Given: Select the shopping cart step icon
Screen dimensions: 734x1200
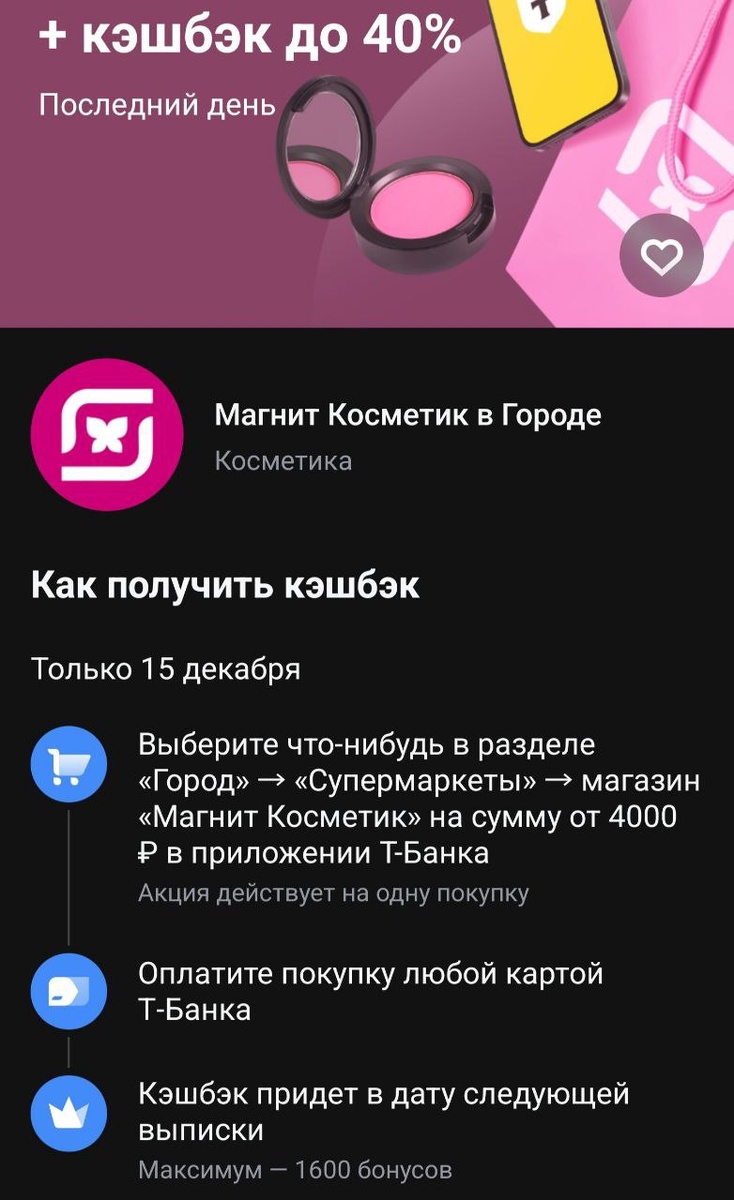Looking at the screenshot, I should point(68,765).
